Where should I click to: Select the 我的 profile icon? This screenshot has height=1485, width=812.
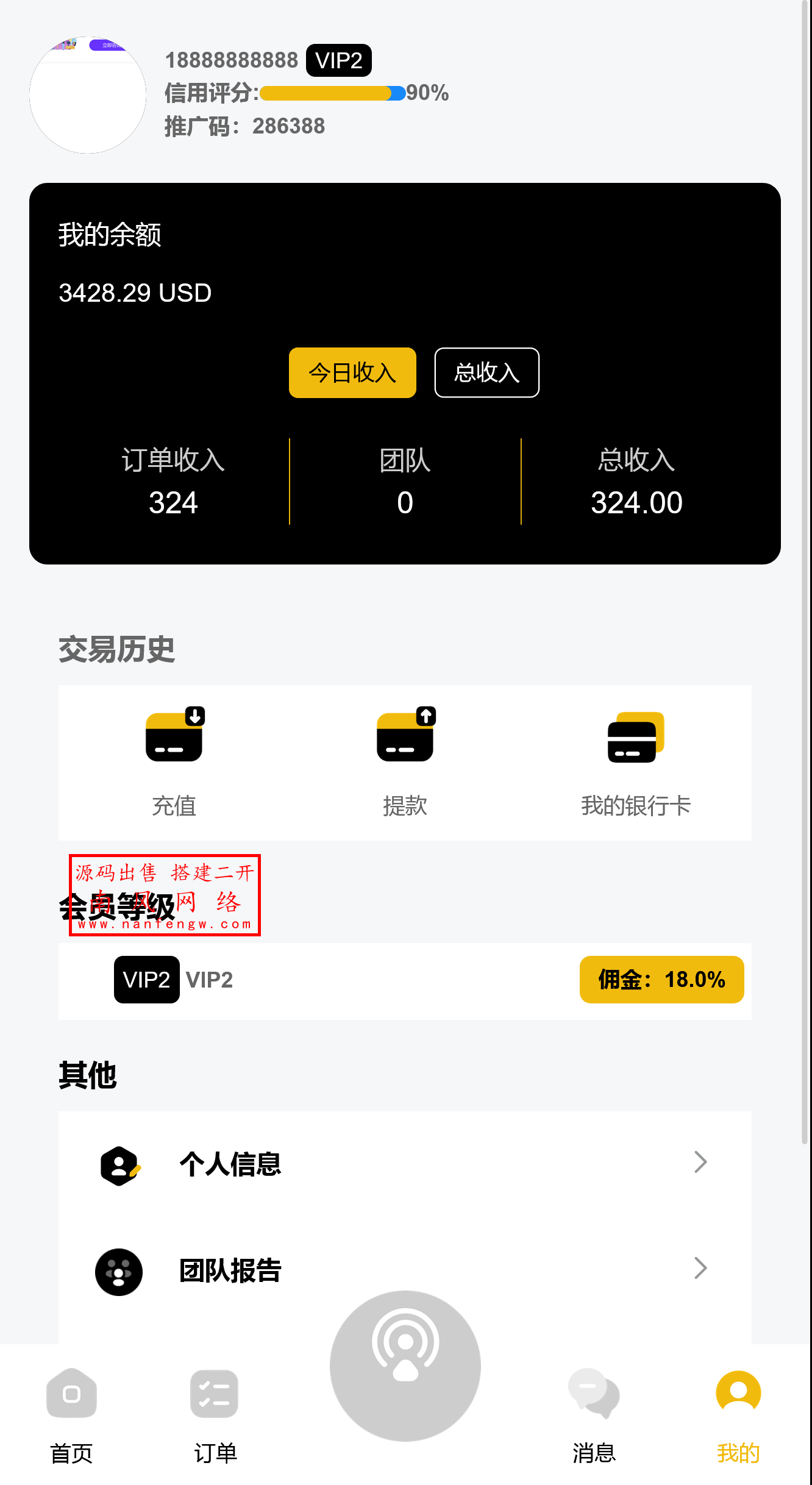pyautogui.click(x=738, y=1392)
